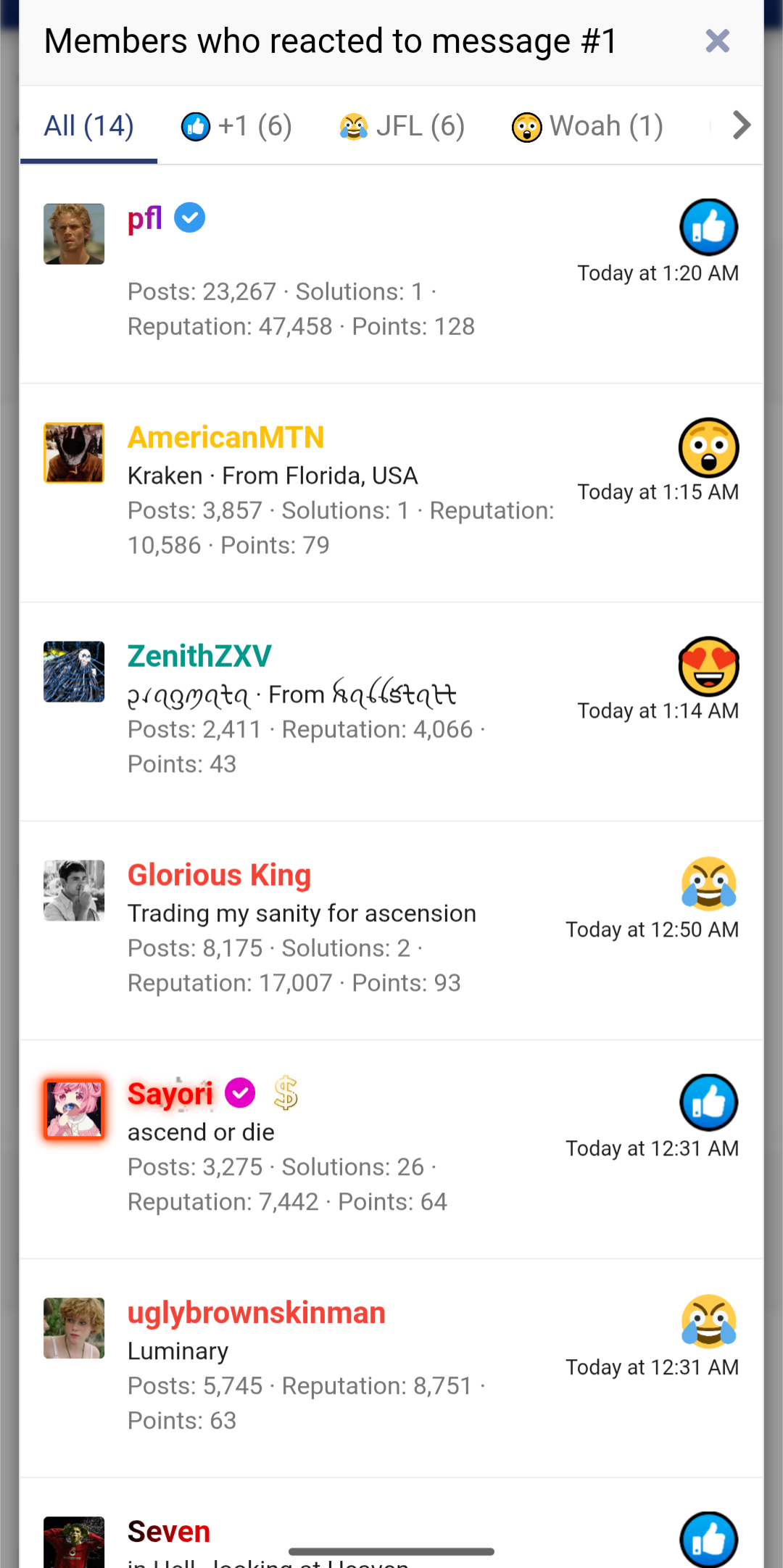This screenshot has height=1568, width=783.
Task: Expand more reaction tabs with the right chevron
Action: pos(741,125)
